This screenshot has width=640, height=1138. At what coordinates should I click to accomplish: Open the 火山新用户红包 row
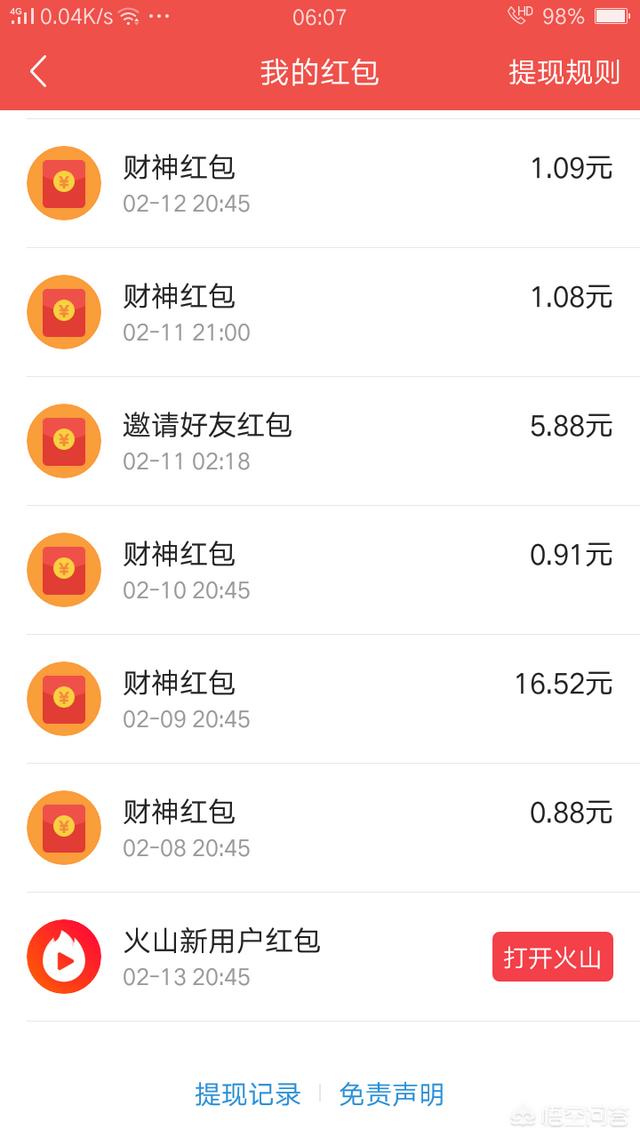[320, 957]
